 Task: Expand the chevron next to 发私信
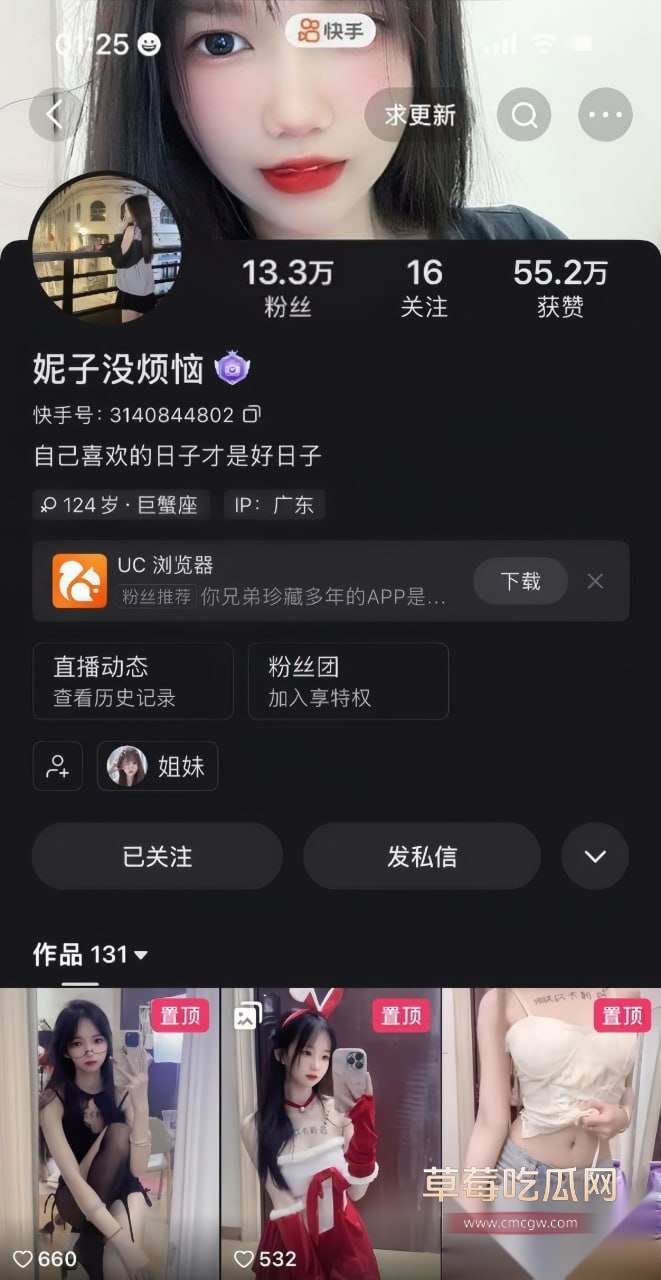coord(595,856)
